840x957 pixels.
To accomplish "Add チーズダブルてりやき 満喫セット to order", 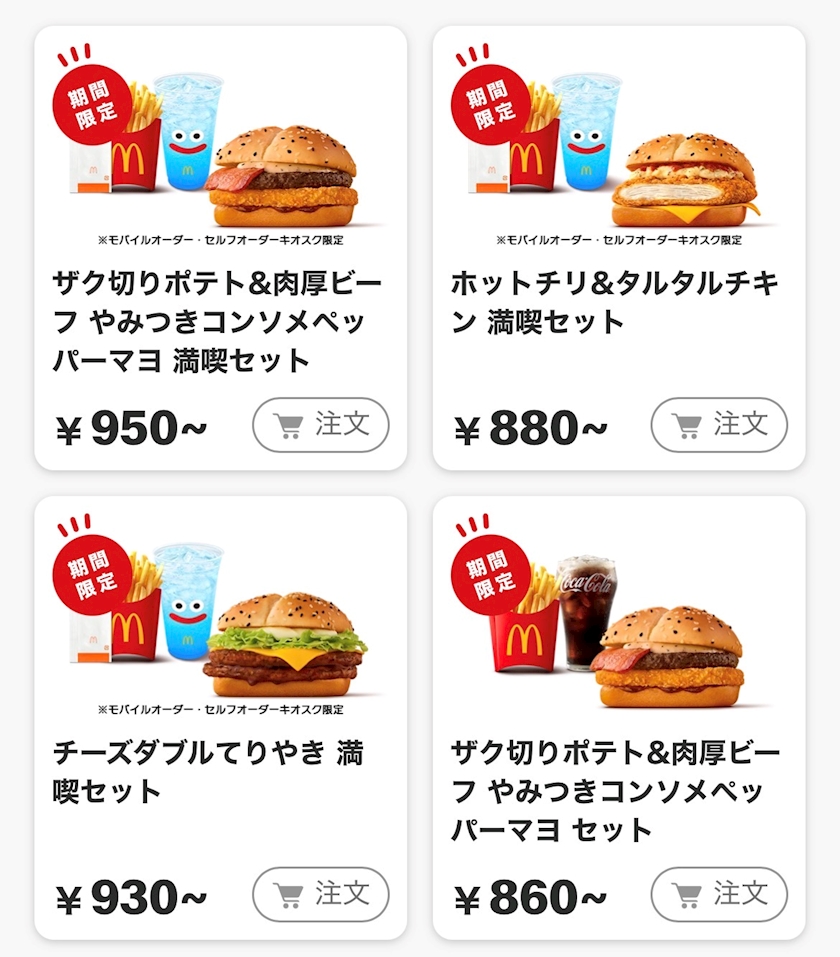I will [x=320, y=894].
